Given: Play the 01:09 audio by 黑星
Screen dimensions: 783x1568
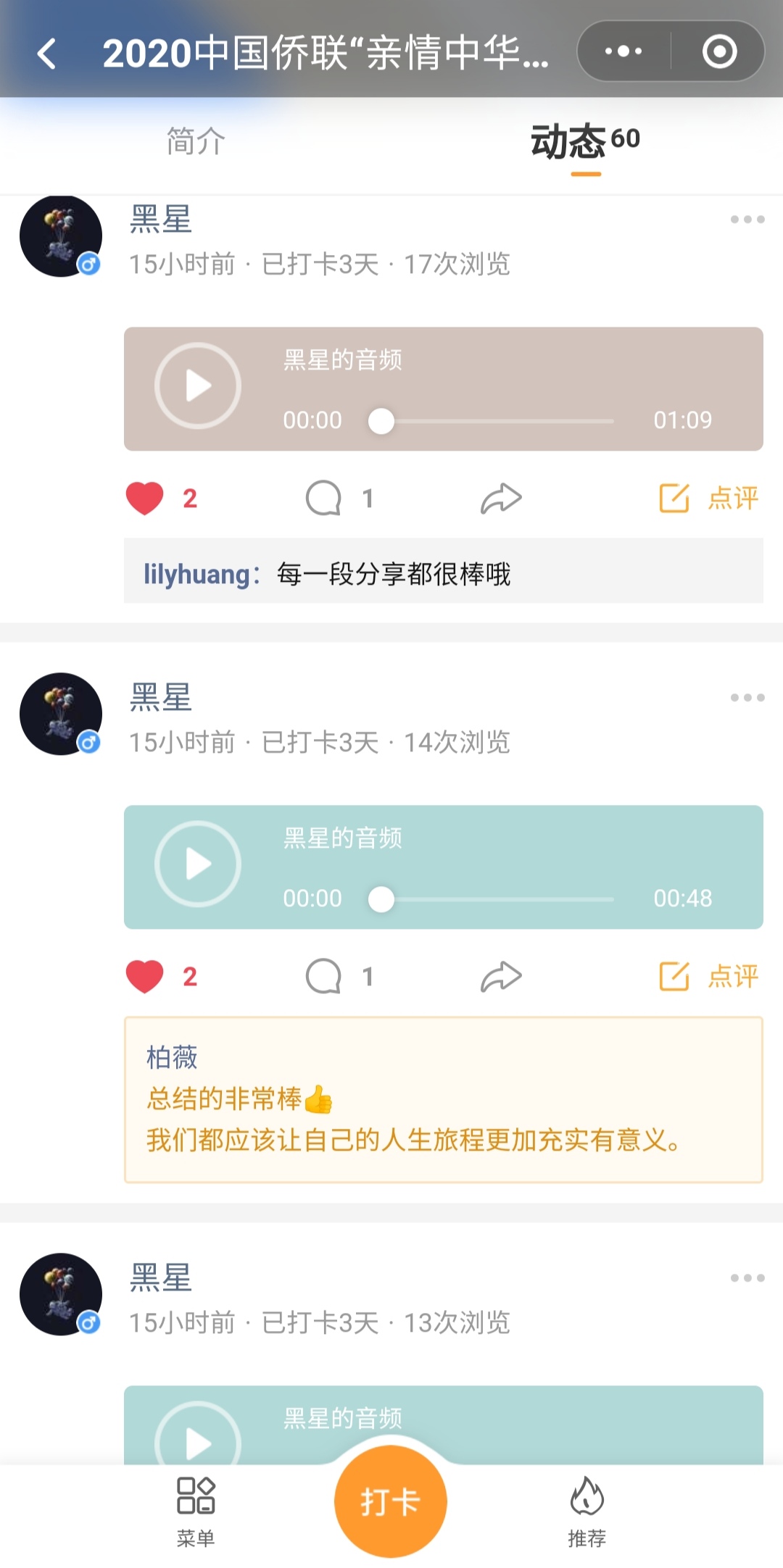Looking at the screenshot, I should (x=198, y=386).
